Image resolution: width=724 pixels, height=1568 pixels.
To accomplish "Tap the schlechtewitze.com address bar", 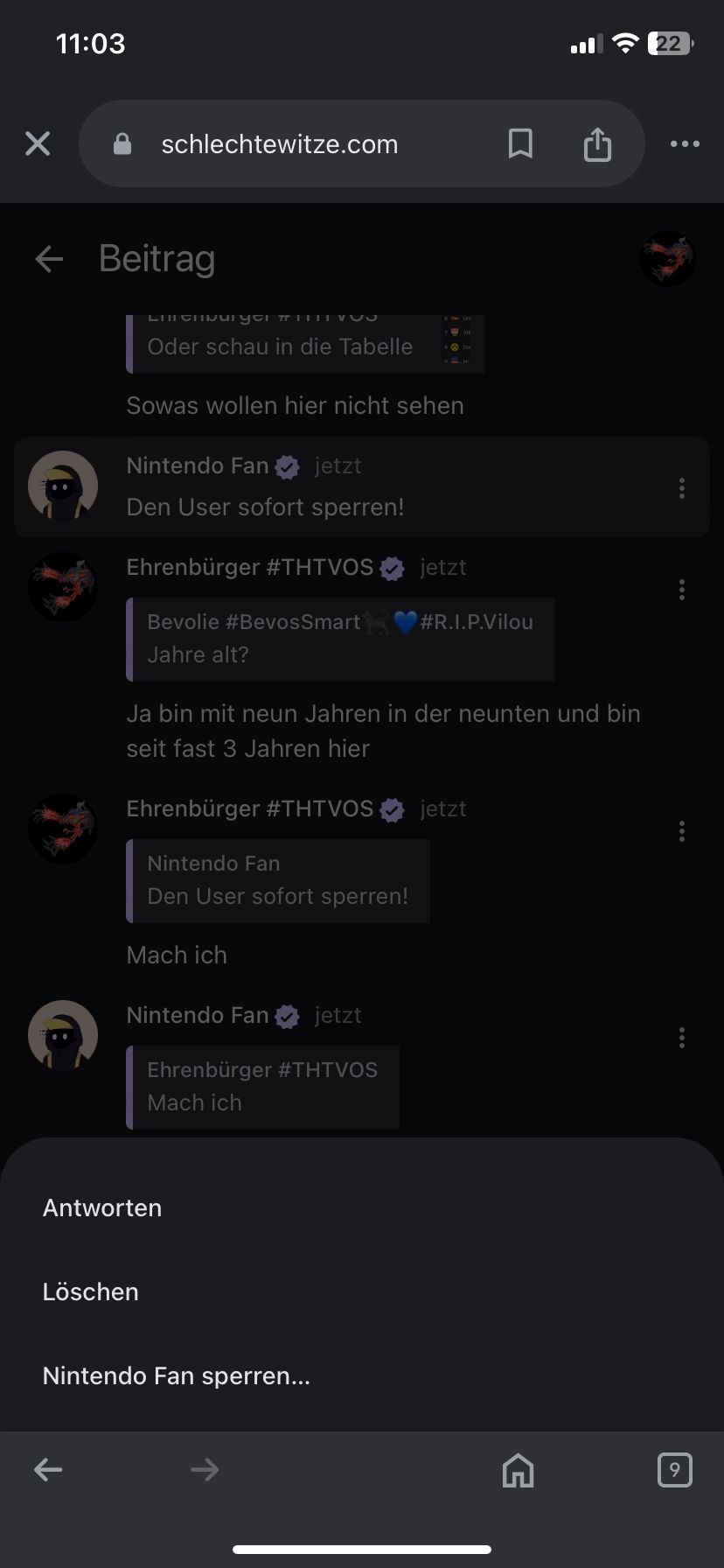I will [280, 143].
